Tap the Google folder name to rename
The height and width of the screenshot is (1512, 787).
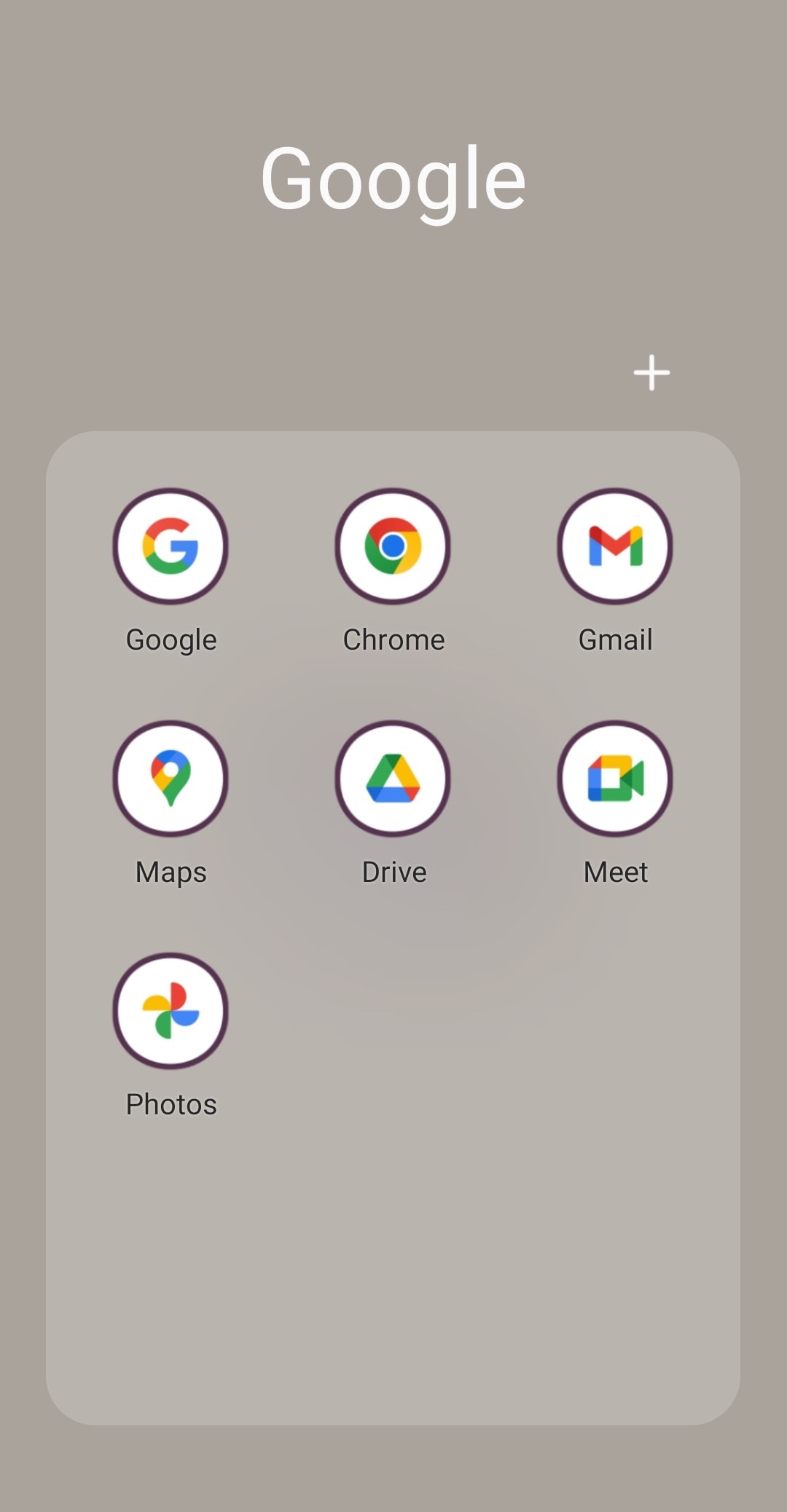pyautogui.click(x=393, y=179)
